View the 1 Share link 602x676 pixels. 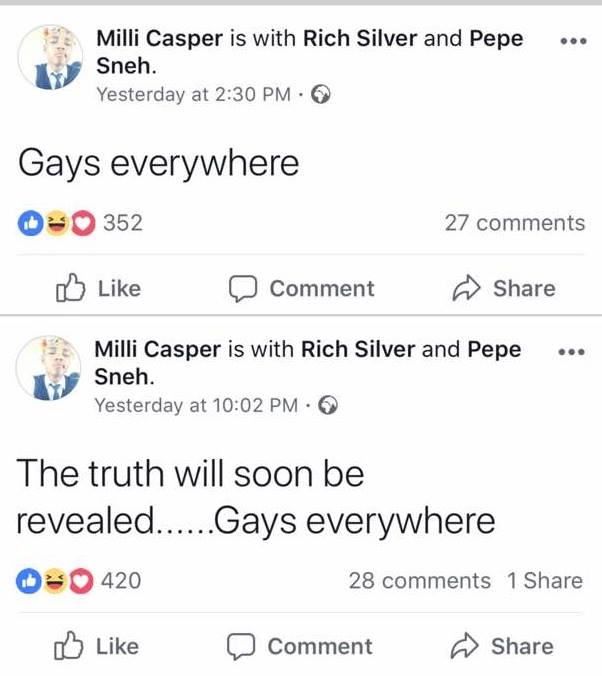(x=544, y=580)
